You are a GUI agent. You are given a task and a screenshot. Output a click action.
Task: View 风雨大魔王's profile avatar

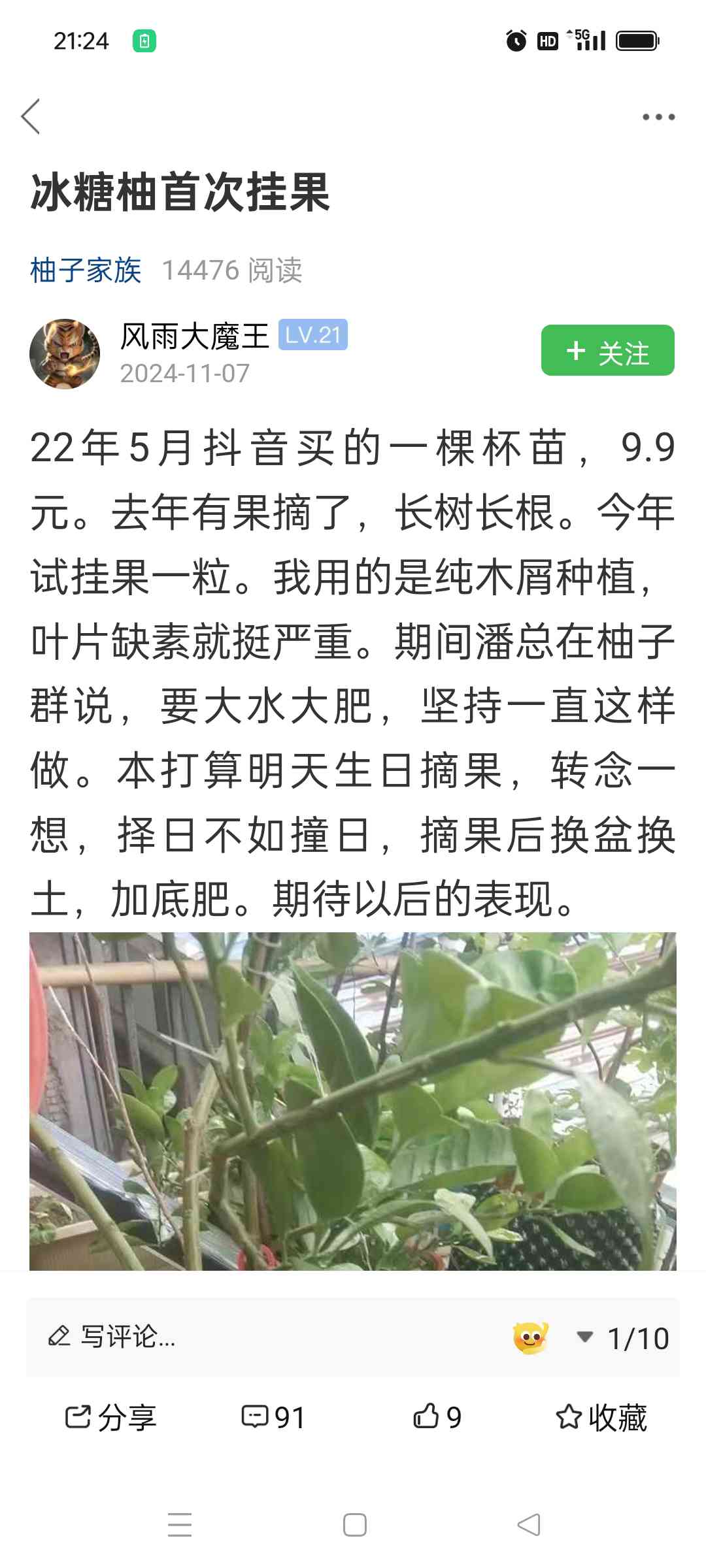(65, 354)
